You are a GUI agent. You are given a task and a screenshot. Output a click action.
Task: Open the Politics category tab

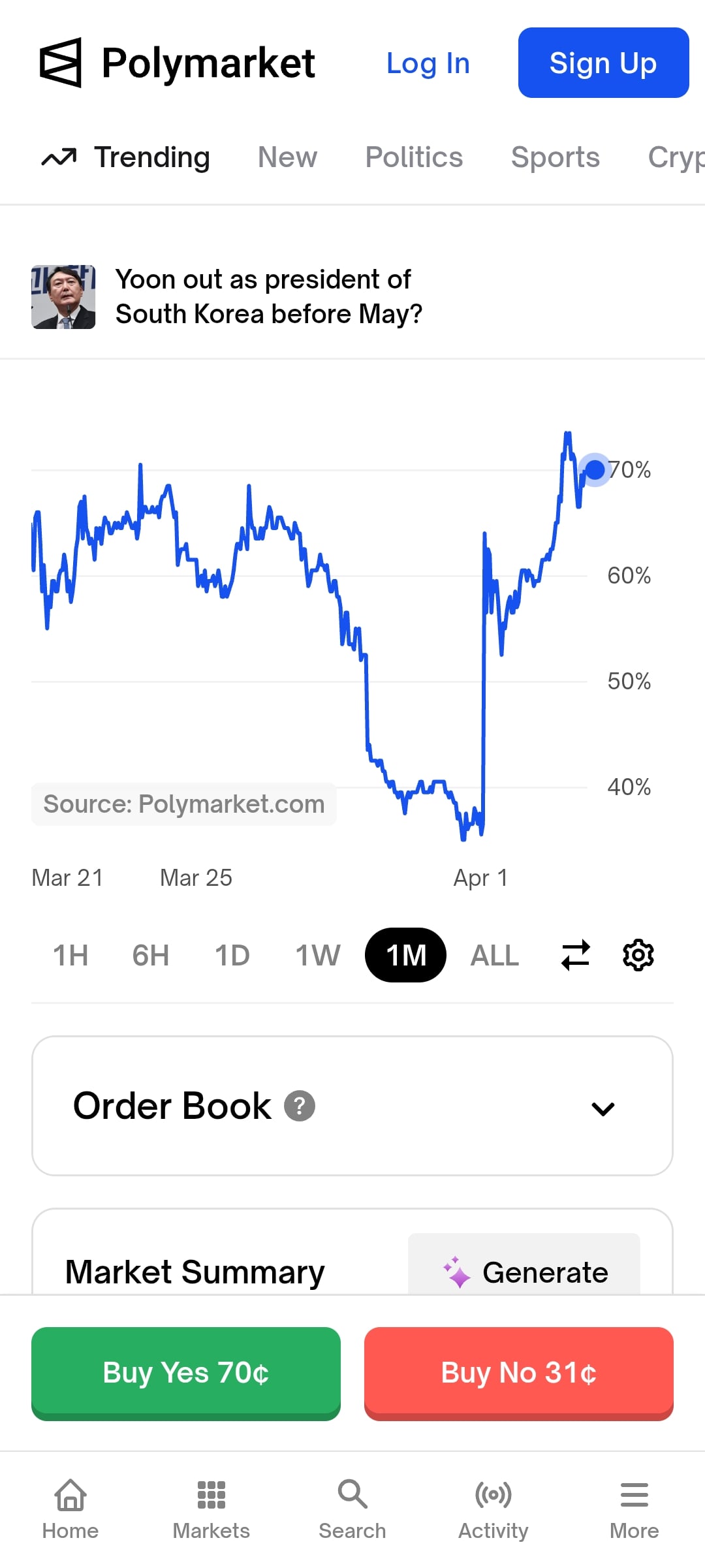(x=414, y=157)
